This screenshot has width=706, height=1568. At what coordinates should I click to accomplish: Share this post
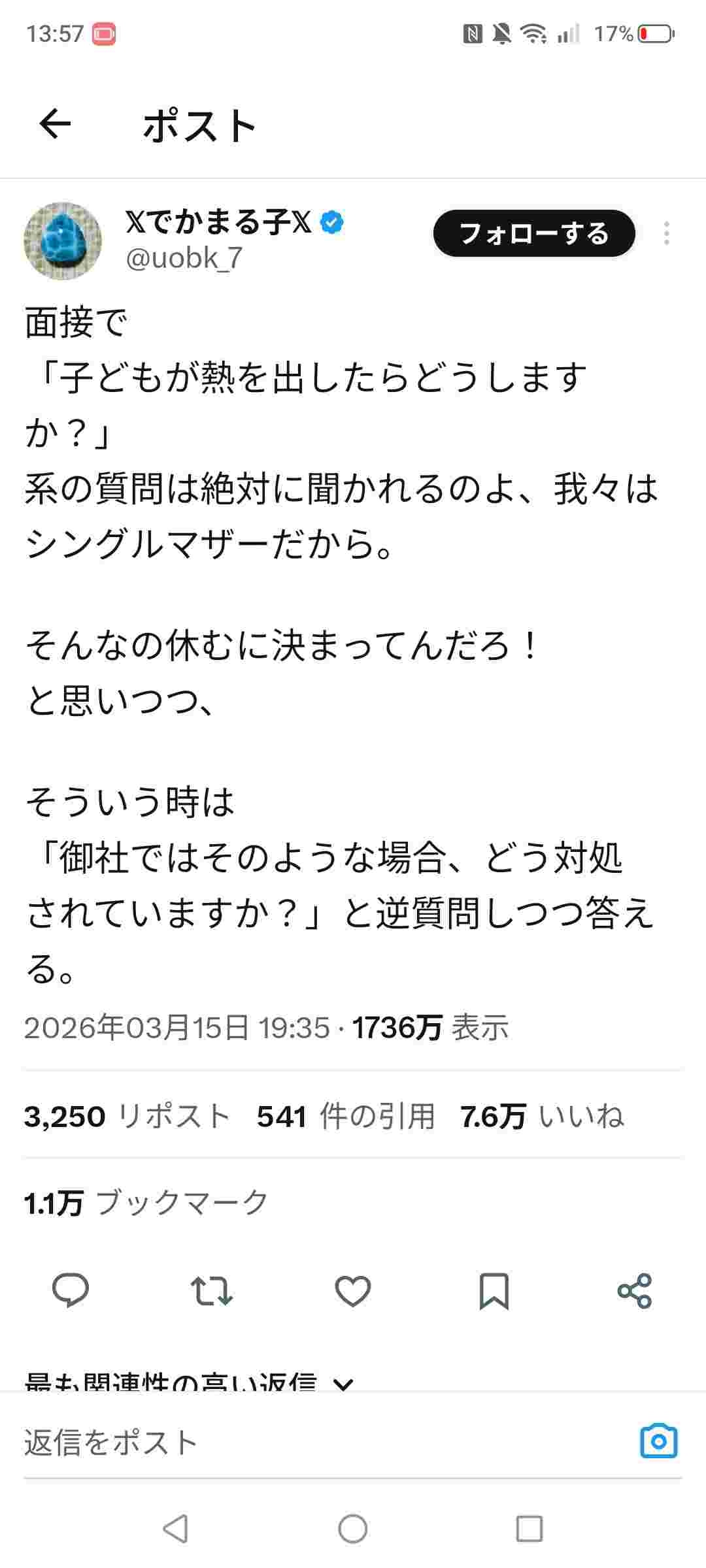tap(635, 1291)
